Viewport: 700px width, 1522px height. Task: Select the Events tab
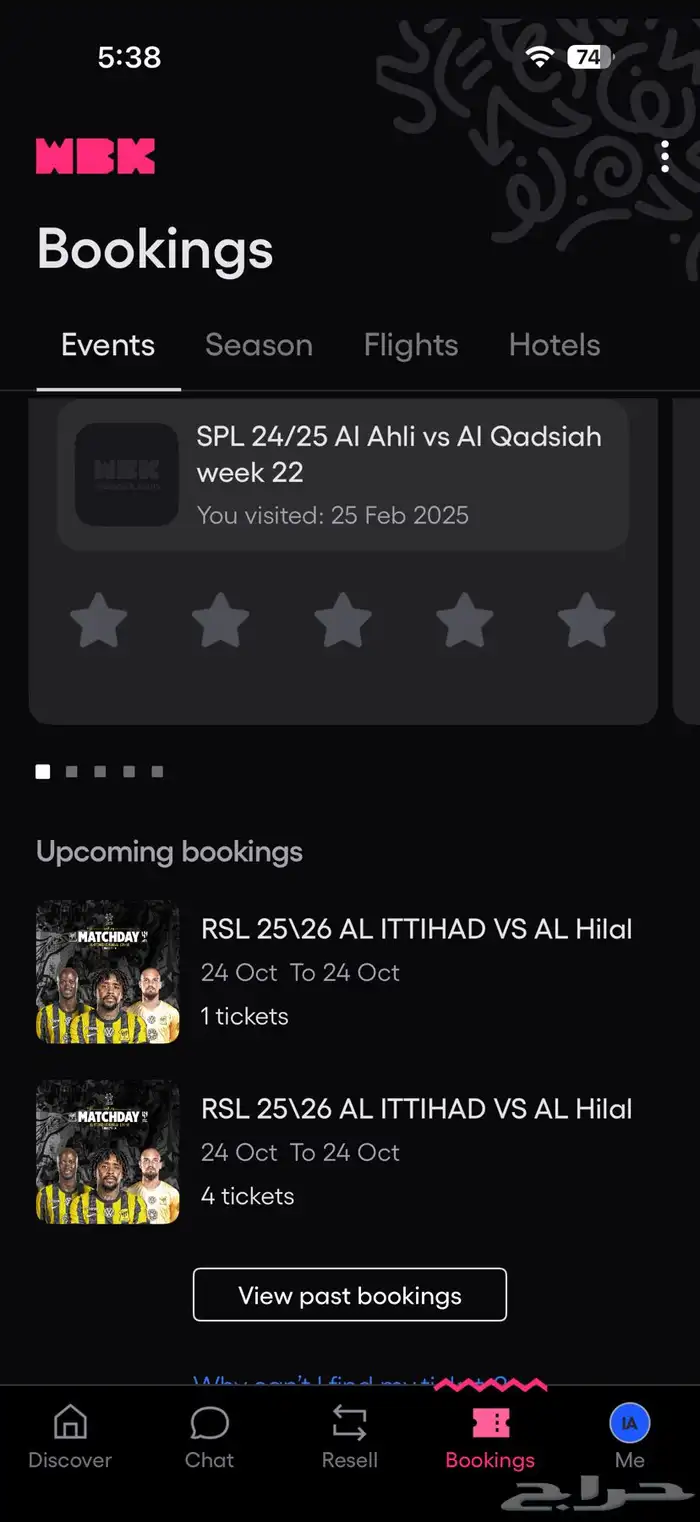coord(108,345)
